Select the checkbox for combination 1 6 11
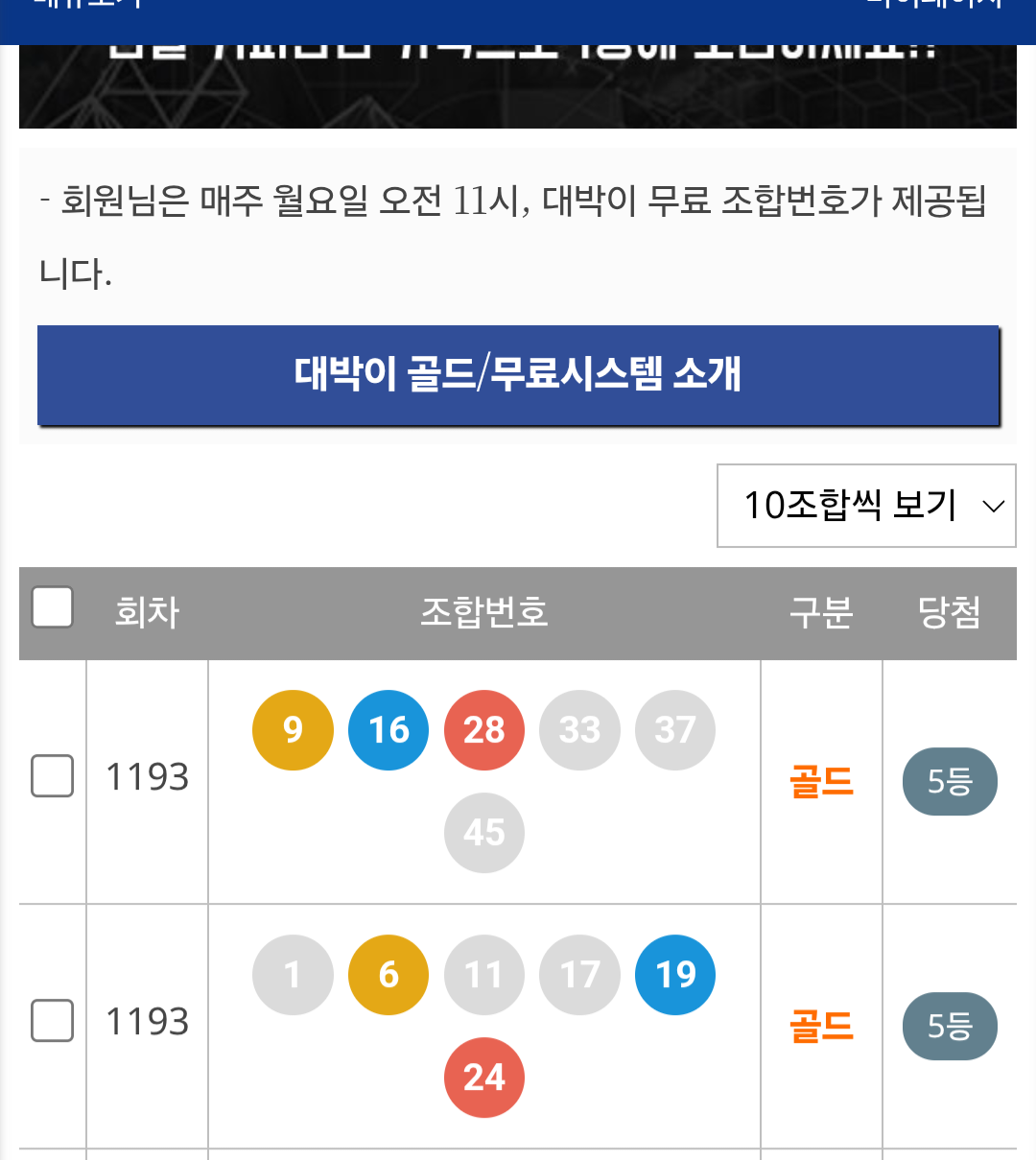 coord(53,1021)
